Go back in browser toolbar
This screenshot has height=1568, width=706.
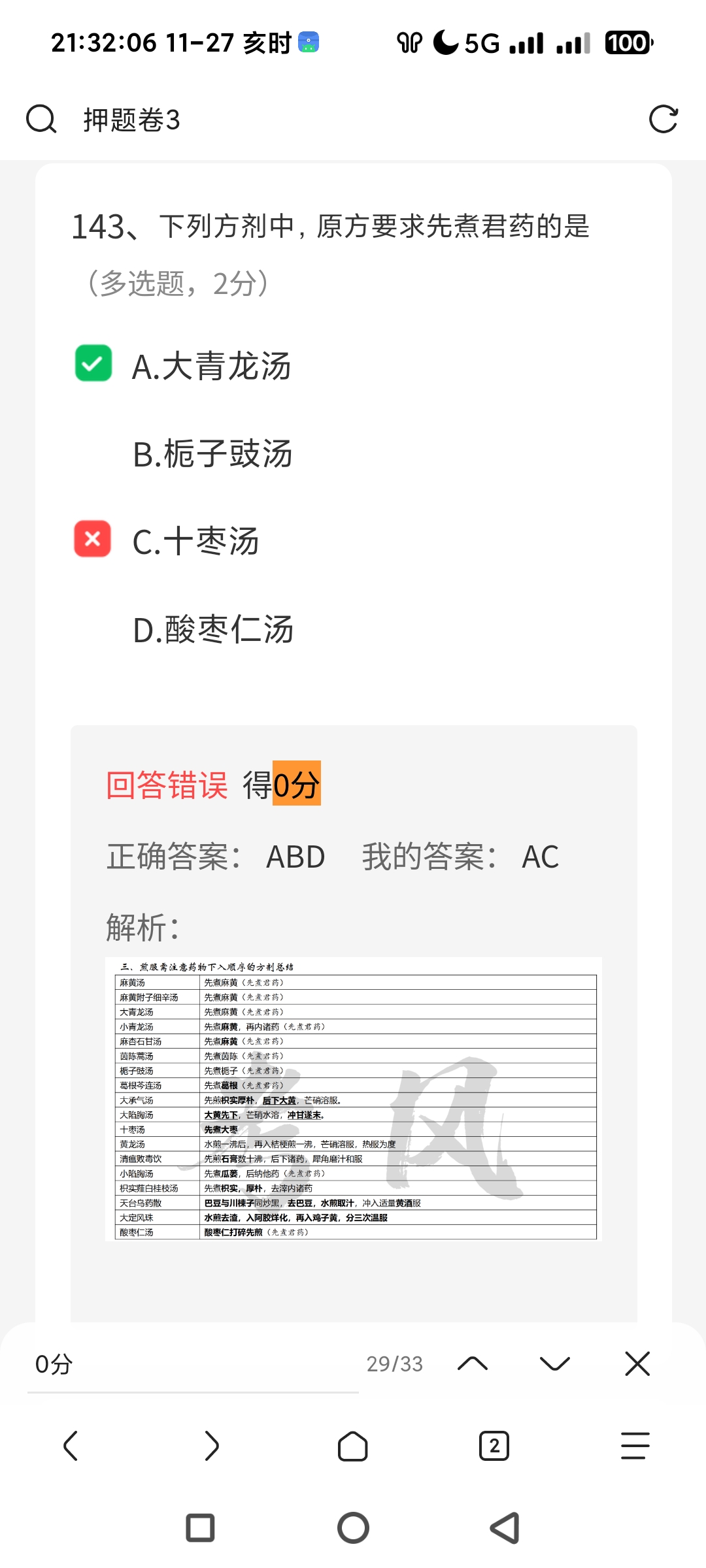(71, 1445)
